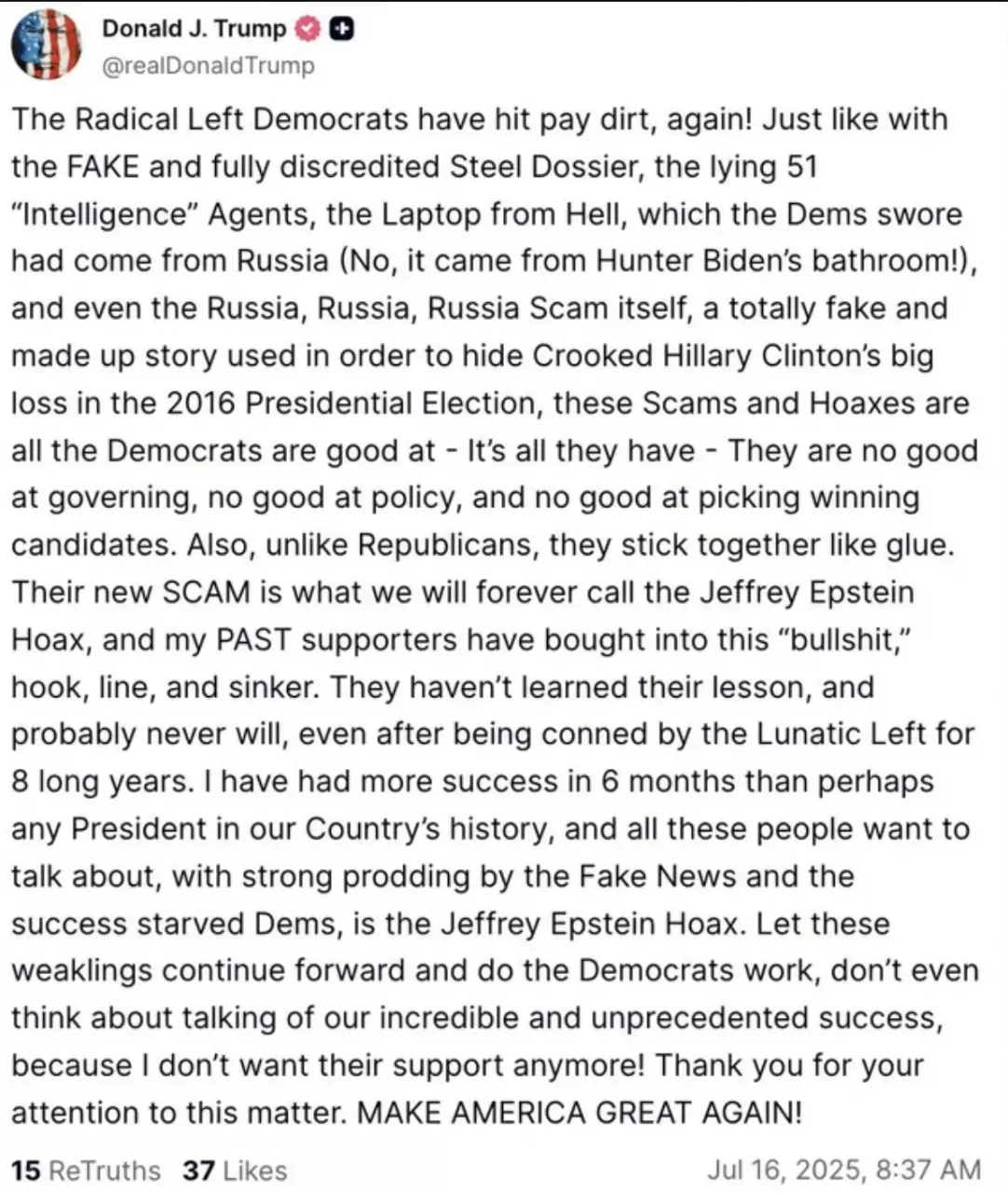Image resolution: width=1008 pixels, height=1193 pixels.
Task: Open Donald J. Trump's profile picture
Action: (46, 45)
